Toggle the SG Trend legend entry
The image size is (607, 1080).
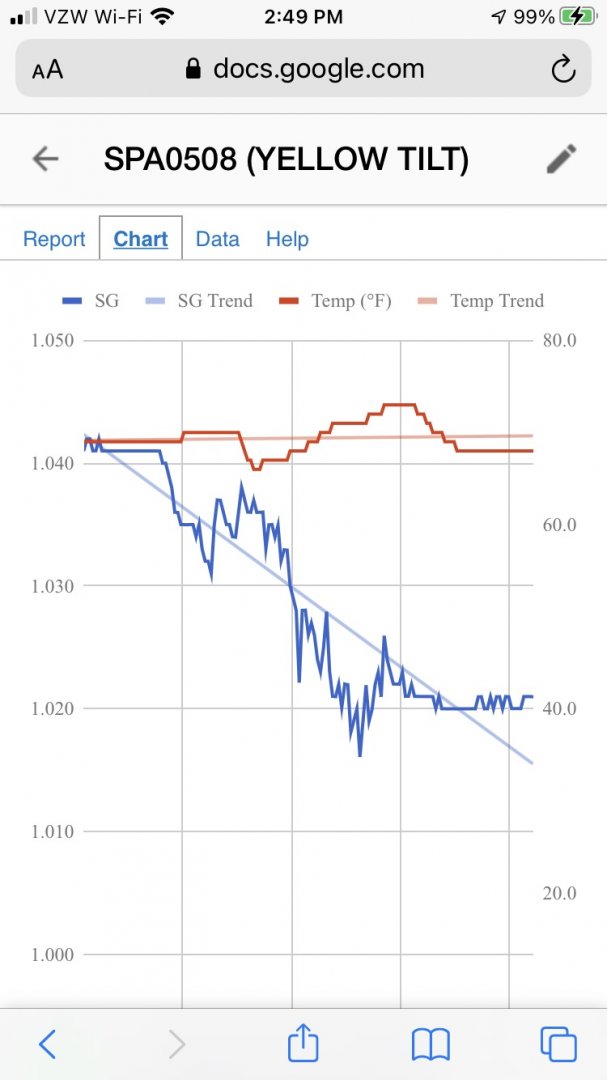[x=199, y=301]
